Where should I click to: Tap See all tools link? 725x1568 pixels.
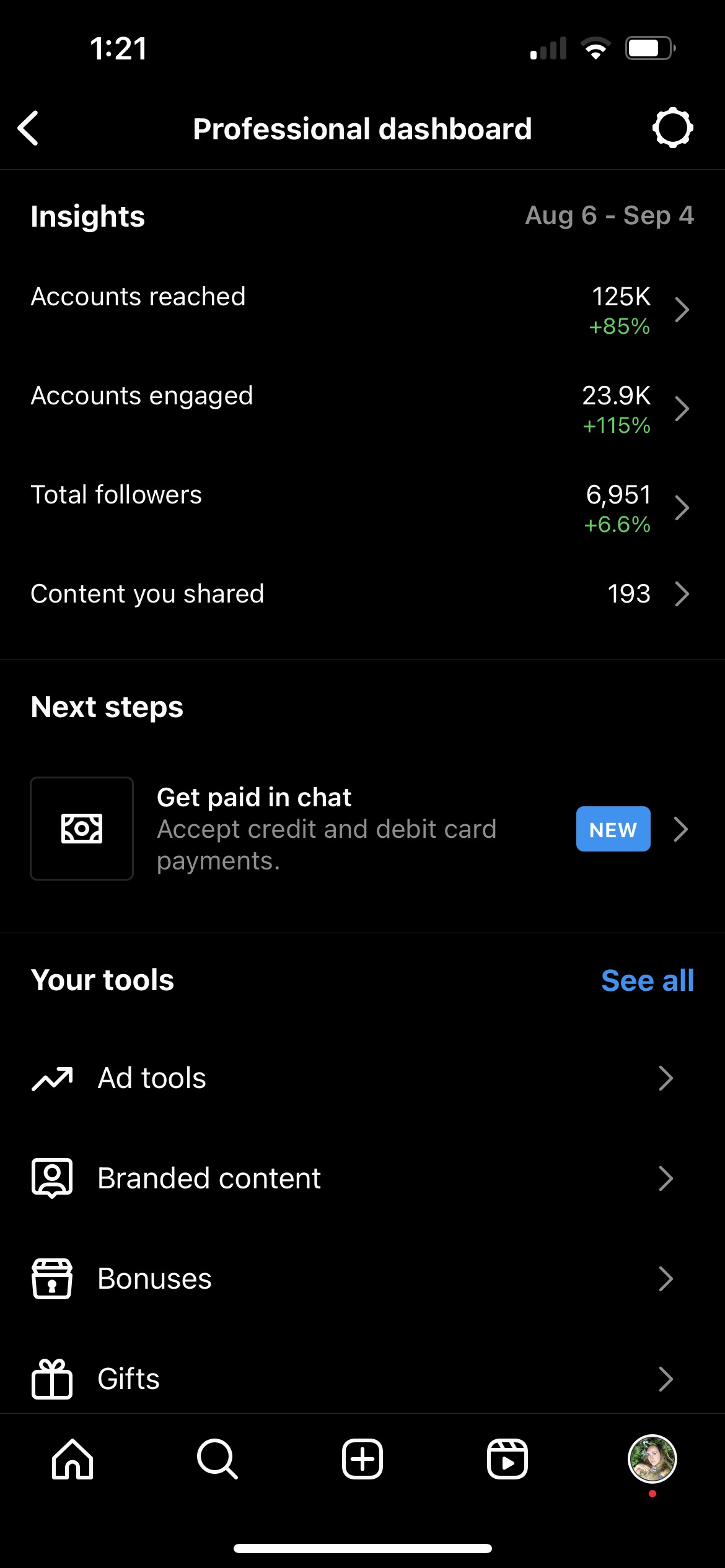point(648,980)
